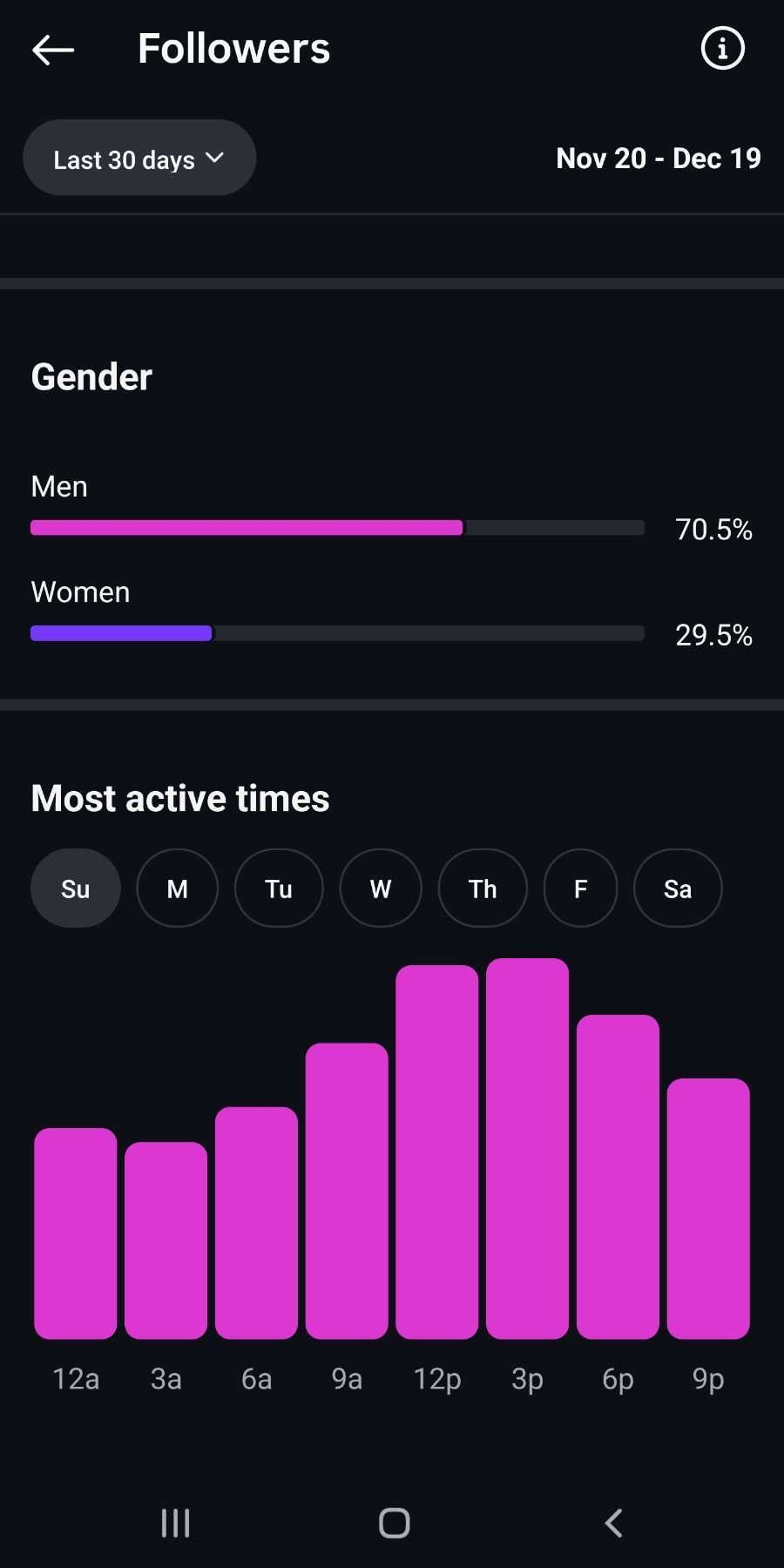View Wednesday active times

[x=381, y=889]
